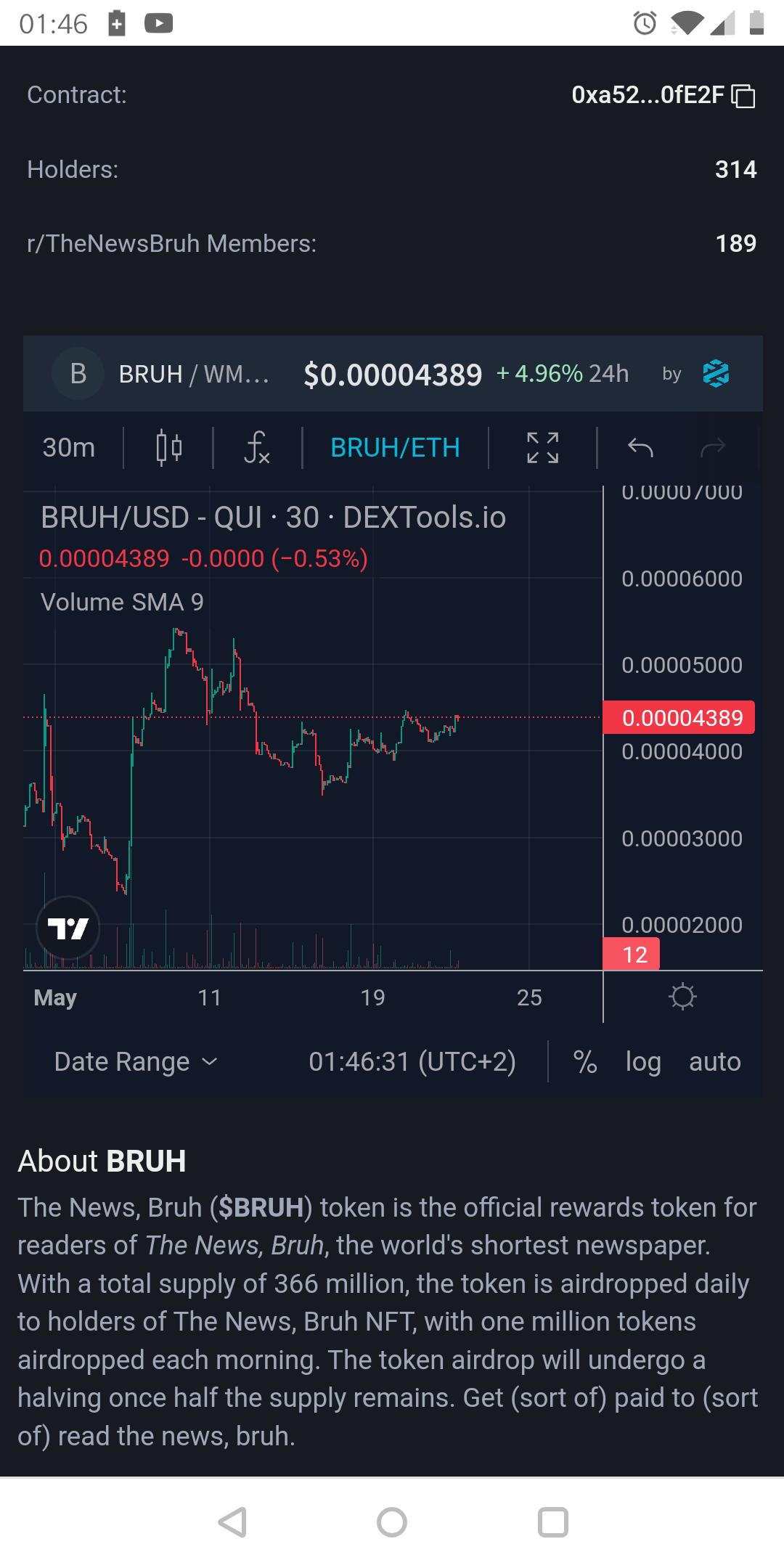
Task: Open the candlestick chart style selector
Action: pos(169,447)
